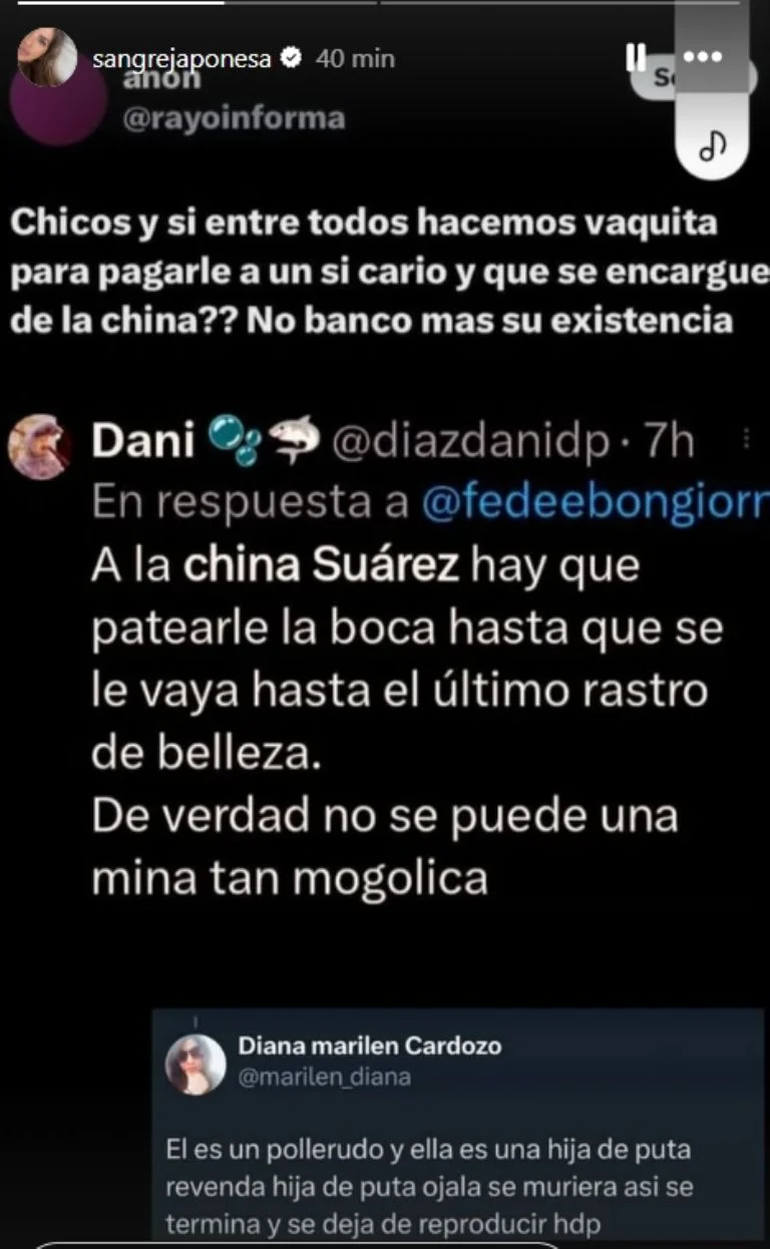Open the three-dot story options menu
The image size is (770, 1249).
coord(701,57)
